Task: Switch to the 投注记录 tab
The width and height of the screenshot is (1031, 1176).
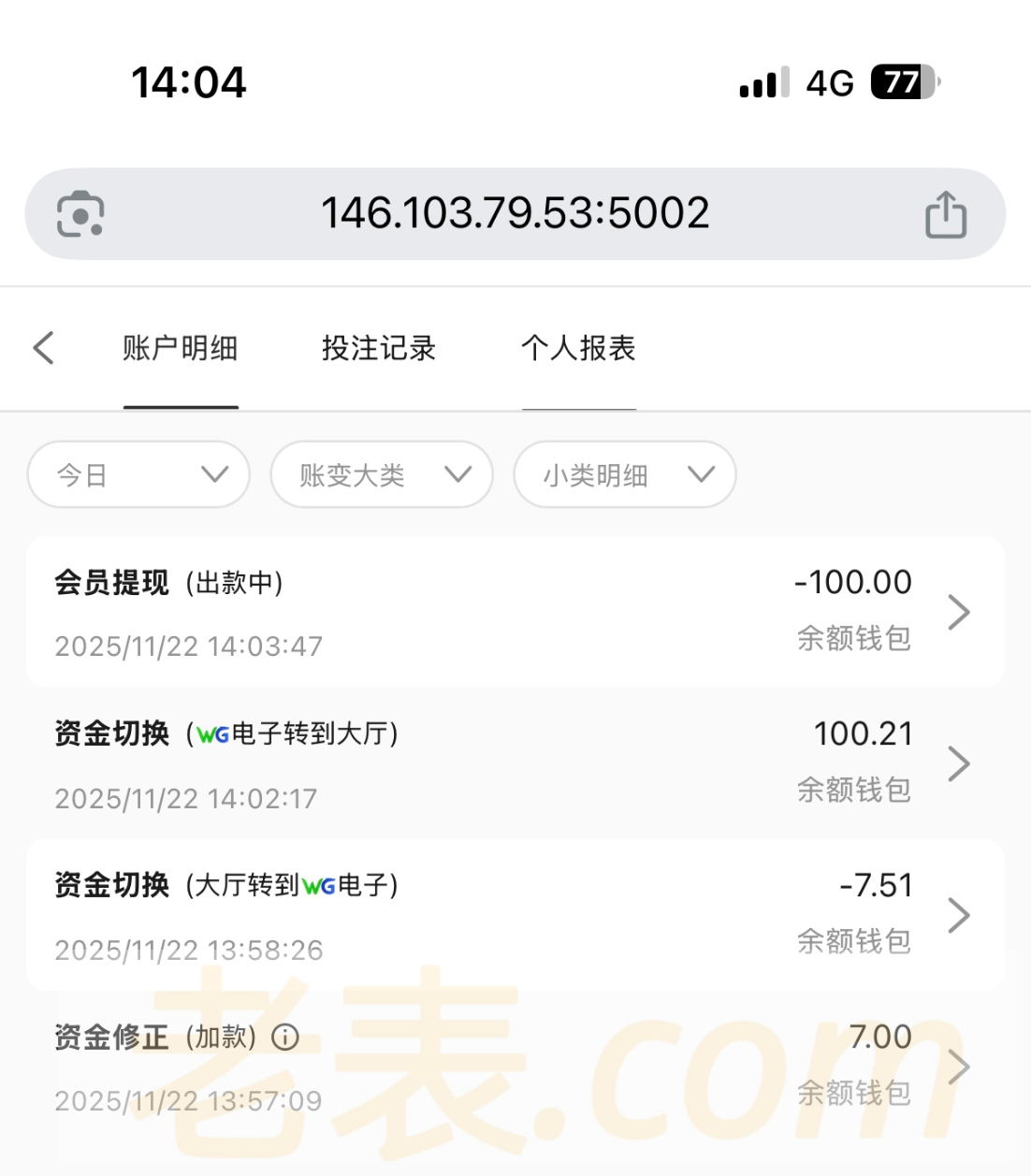Action: click(x=379, y=349)
